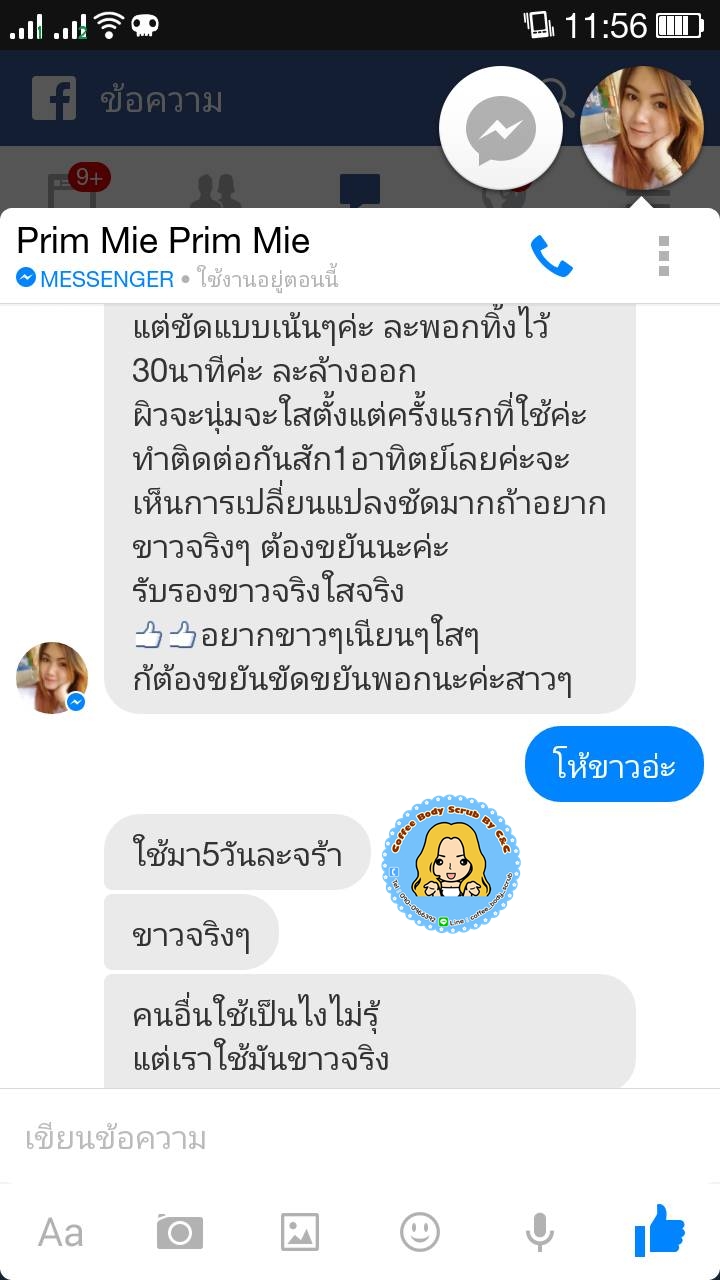The image size is (720, 1280).
Task: Tap Prim Mie's chat head bubble
Action: click(641, 127)
